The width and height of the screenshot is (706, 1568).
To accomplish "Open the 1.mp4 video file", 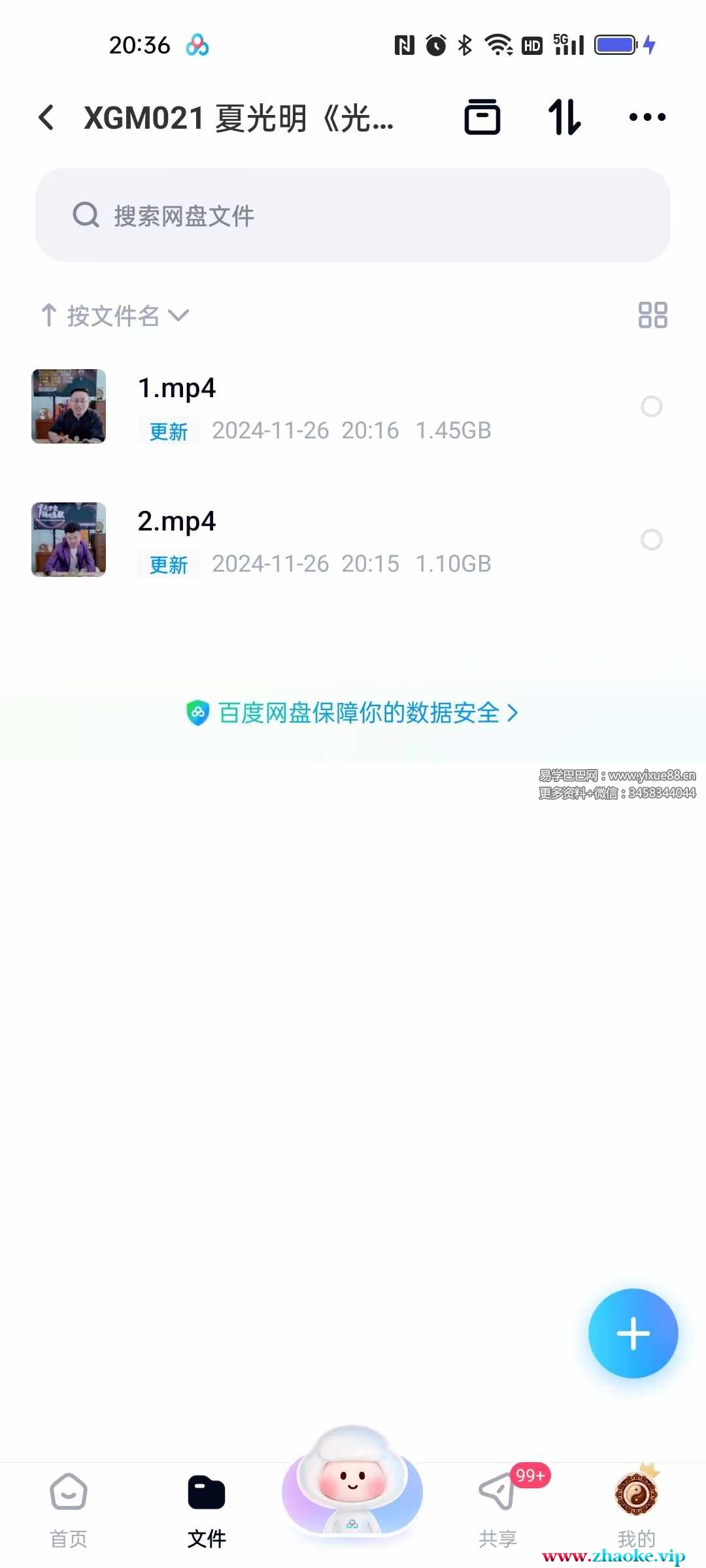I will [x=176, y=389].
